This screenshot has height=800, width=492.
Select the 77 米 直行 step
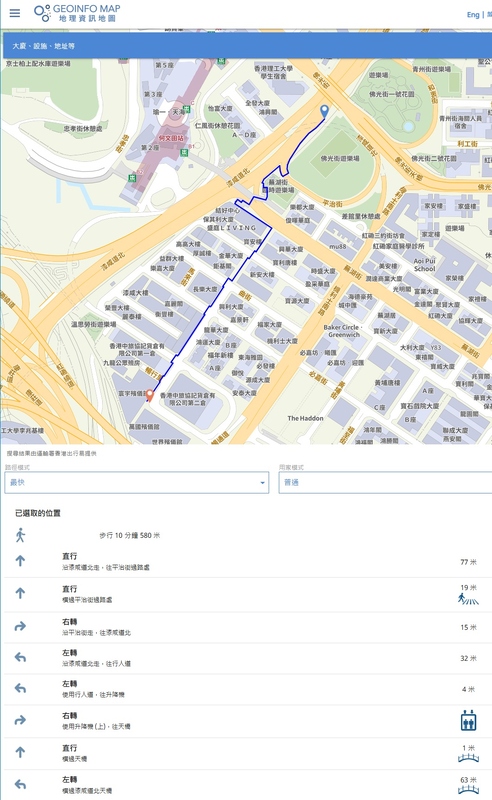click(x=248, y=562)
